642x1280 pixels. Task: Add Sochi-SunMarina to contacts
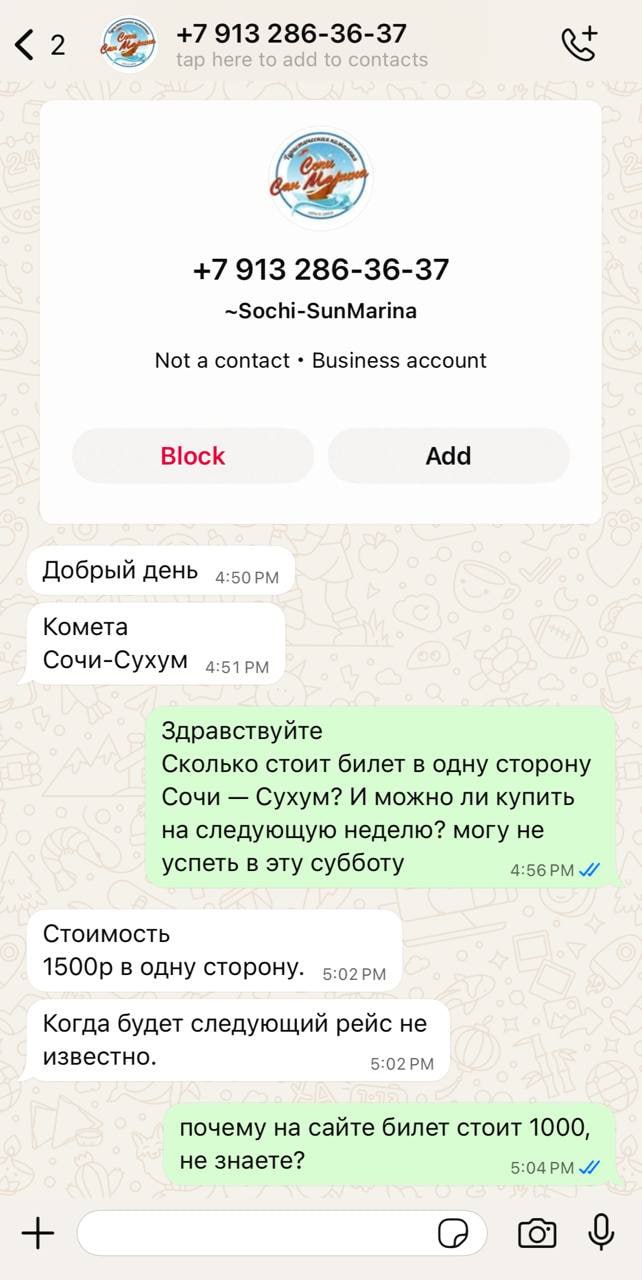coord(448,456)
